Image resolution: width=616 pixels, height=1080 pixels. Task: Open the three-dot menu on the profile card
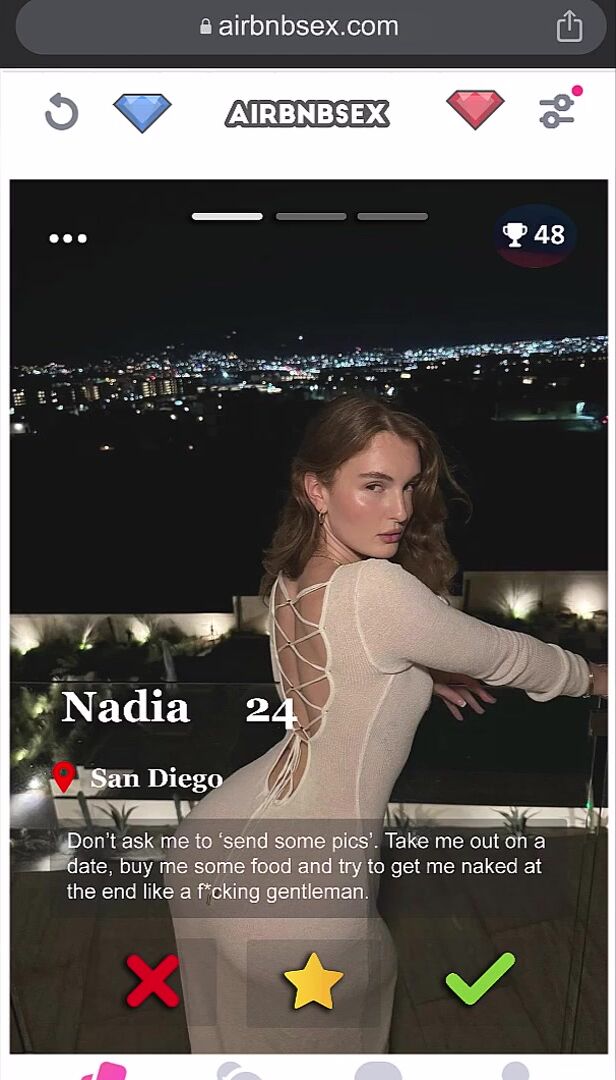[68, 238]
